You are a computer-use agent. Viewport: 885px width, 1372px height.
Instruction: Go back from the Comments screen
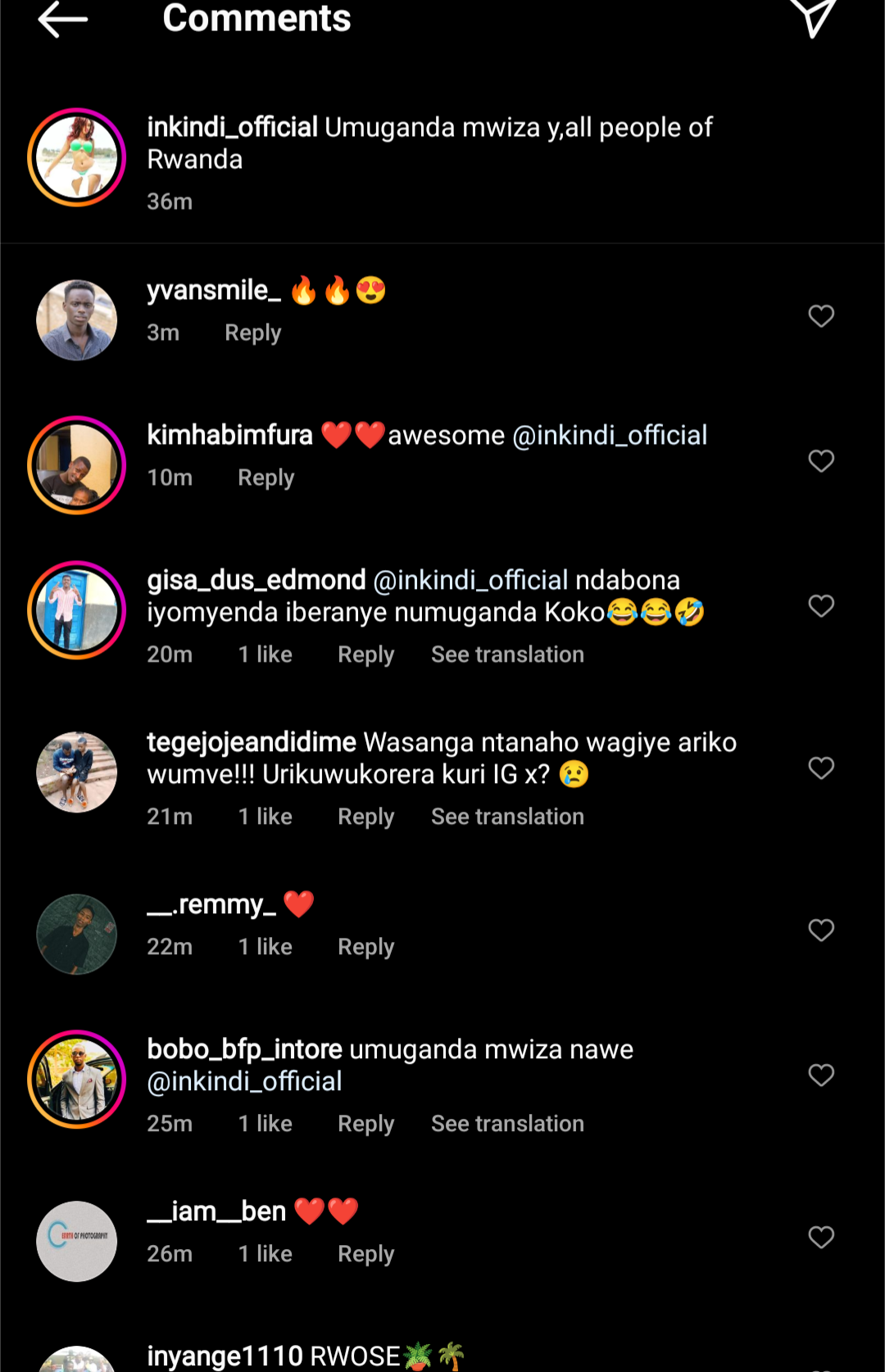point(62,20)
